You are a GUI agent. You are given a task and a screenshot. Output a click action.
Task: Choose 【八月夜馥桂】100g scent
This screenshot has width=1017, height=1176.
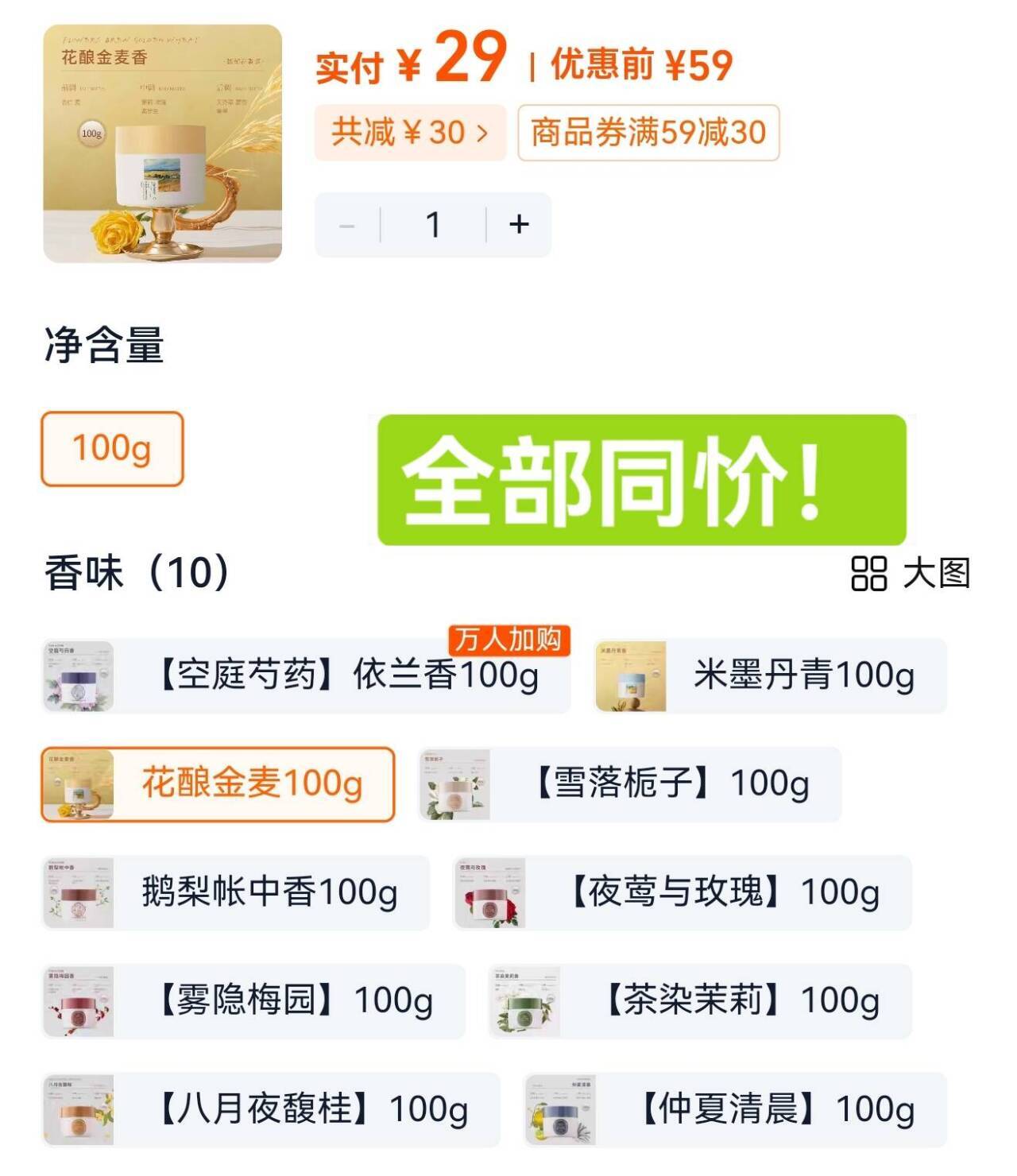pos(271,1109)
